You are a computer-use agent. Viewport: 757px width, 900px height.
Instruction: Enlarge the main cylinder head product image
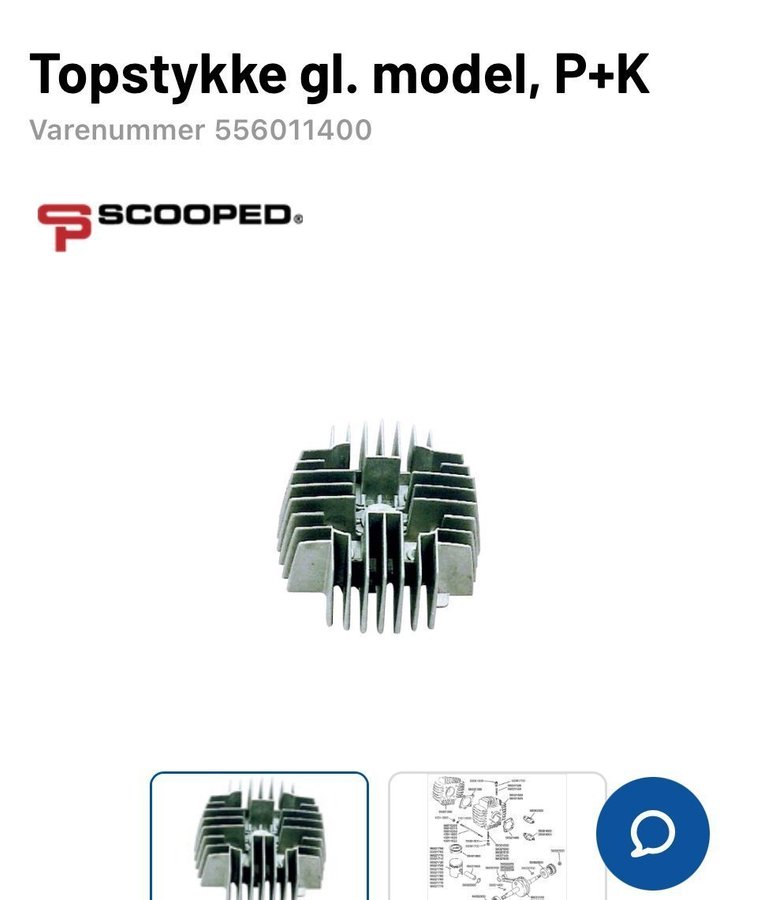(x=378, y=526)
